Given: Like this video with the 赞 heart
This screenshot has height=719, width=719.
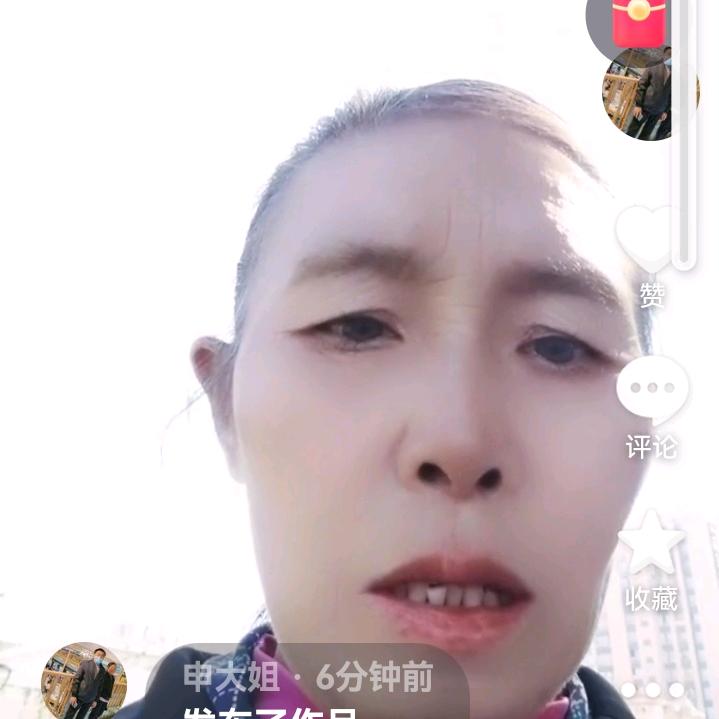Looking at the screenshot, I should pos(648,240).
